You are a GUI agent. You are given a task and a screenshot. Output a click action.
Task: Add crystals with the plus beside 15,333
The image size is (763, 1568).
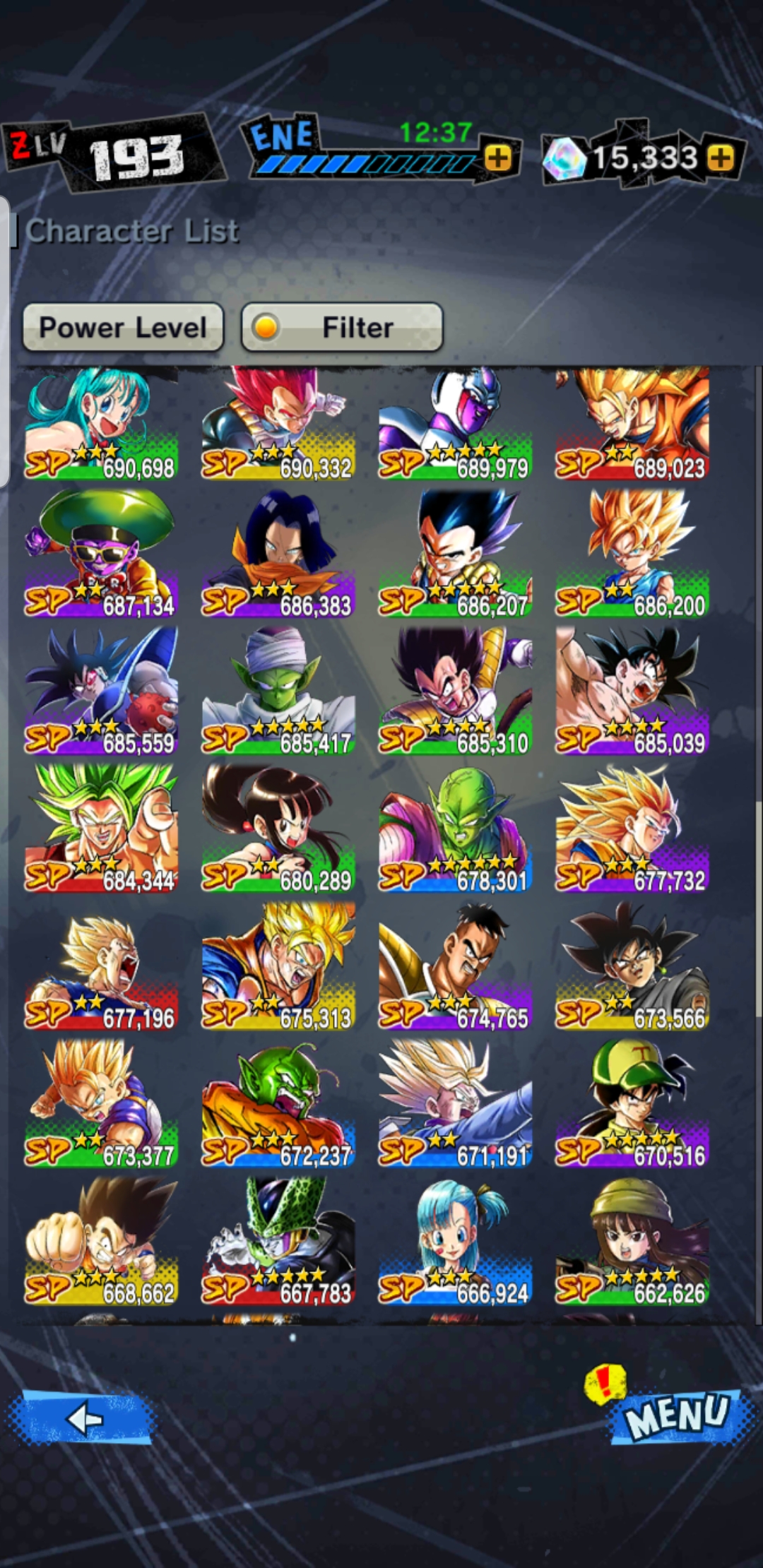pos(721,158)
